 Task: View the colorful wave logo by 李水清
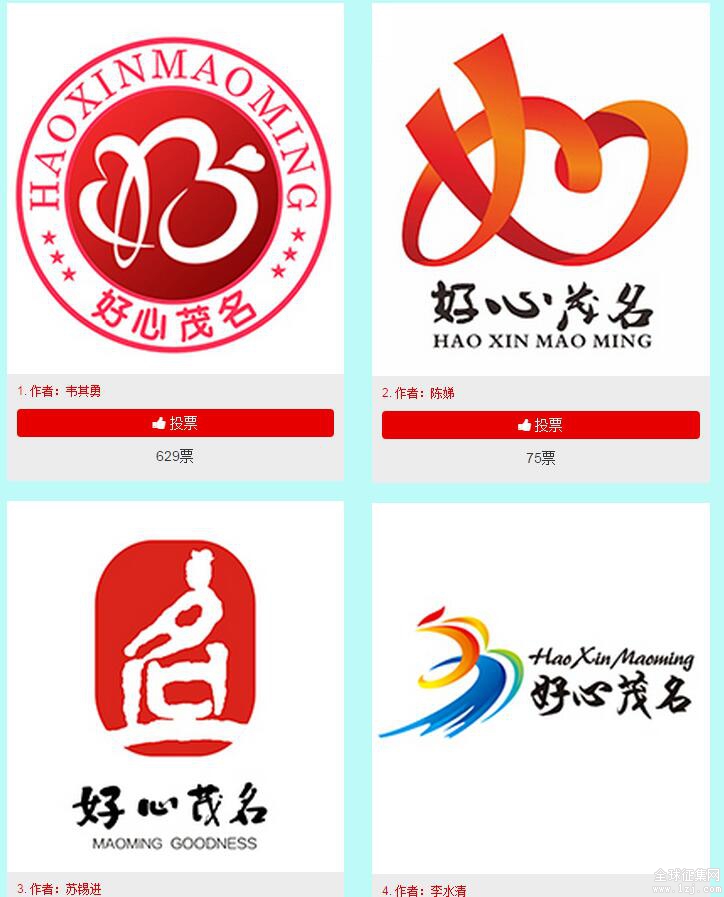tap(540, 680)
